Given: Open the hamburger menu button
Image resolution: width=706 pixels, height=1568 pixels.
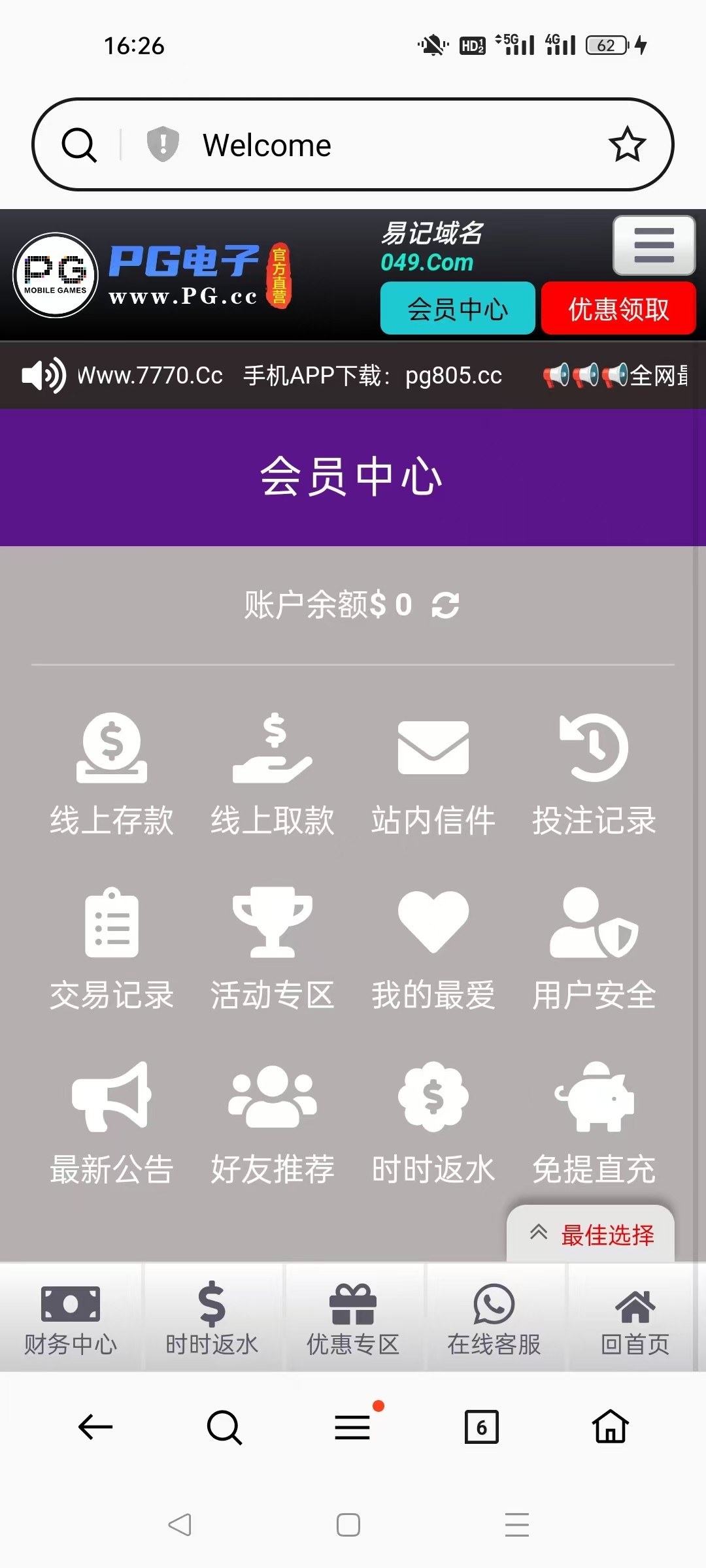Looking at the screenshot, I should (x=654, y=245).
